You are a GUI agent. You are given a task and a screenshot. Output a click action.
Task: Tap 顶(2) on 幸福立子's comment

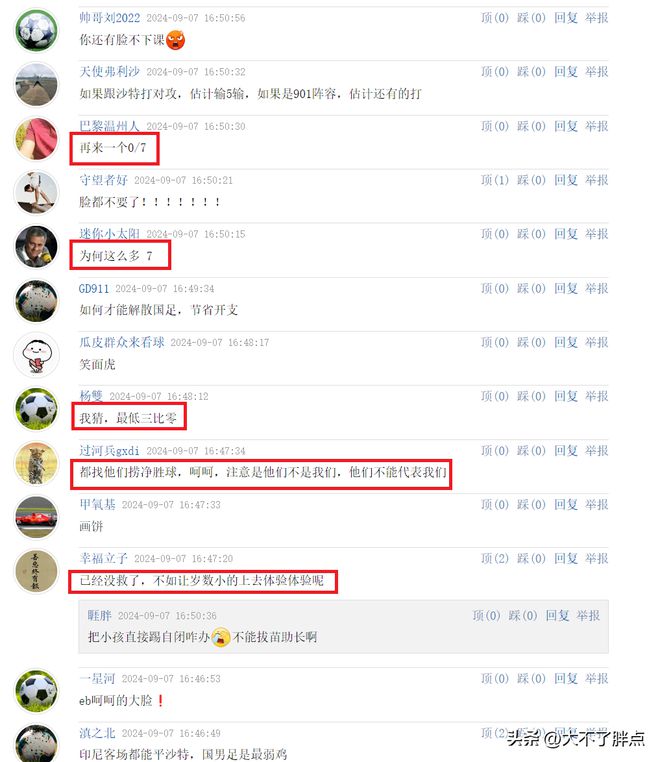coord(494,558)
